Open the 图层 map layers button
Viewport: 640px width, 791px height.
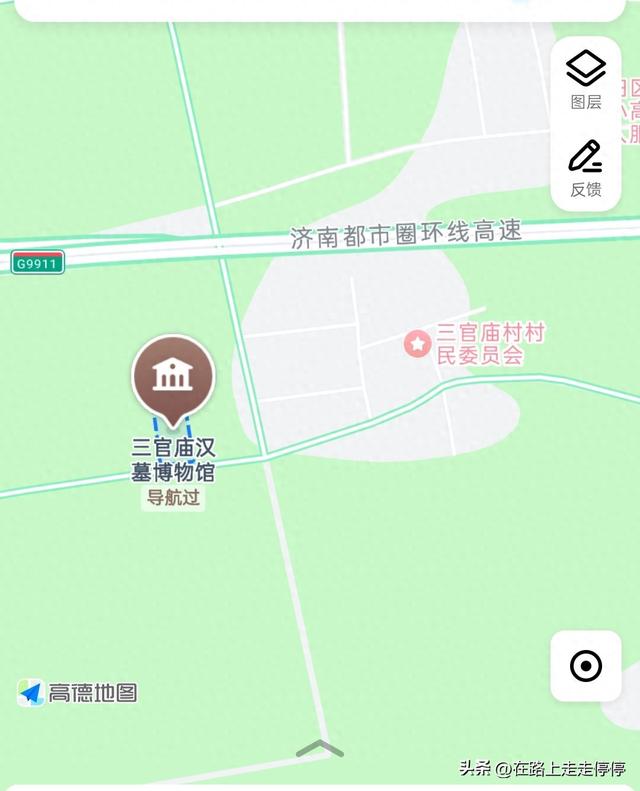tap(586, 80)
